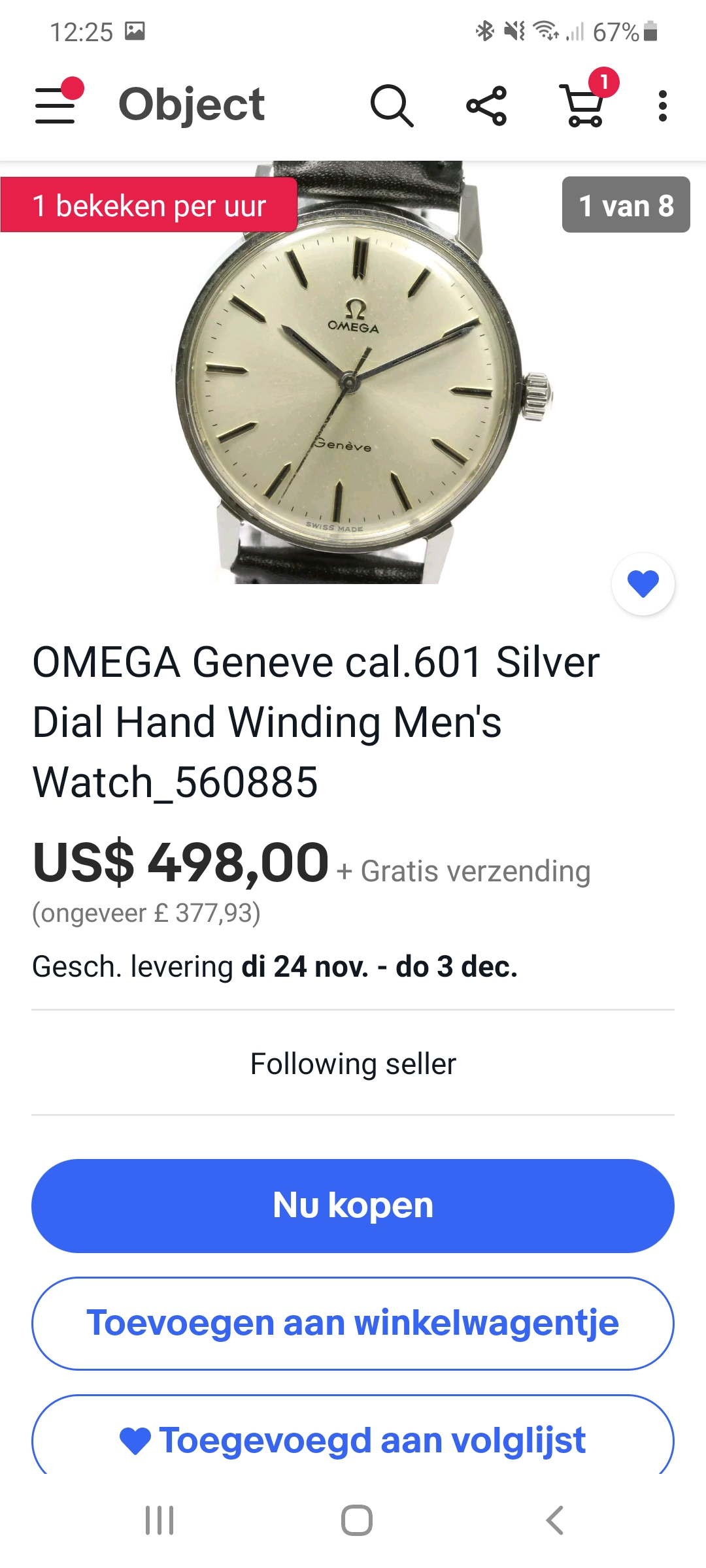Toggle the blue heart on the photo
This screenshot has width=706, height=1568.
coord(643,584)
